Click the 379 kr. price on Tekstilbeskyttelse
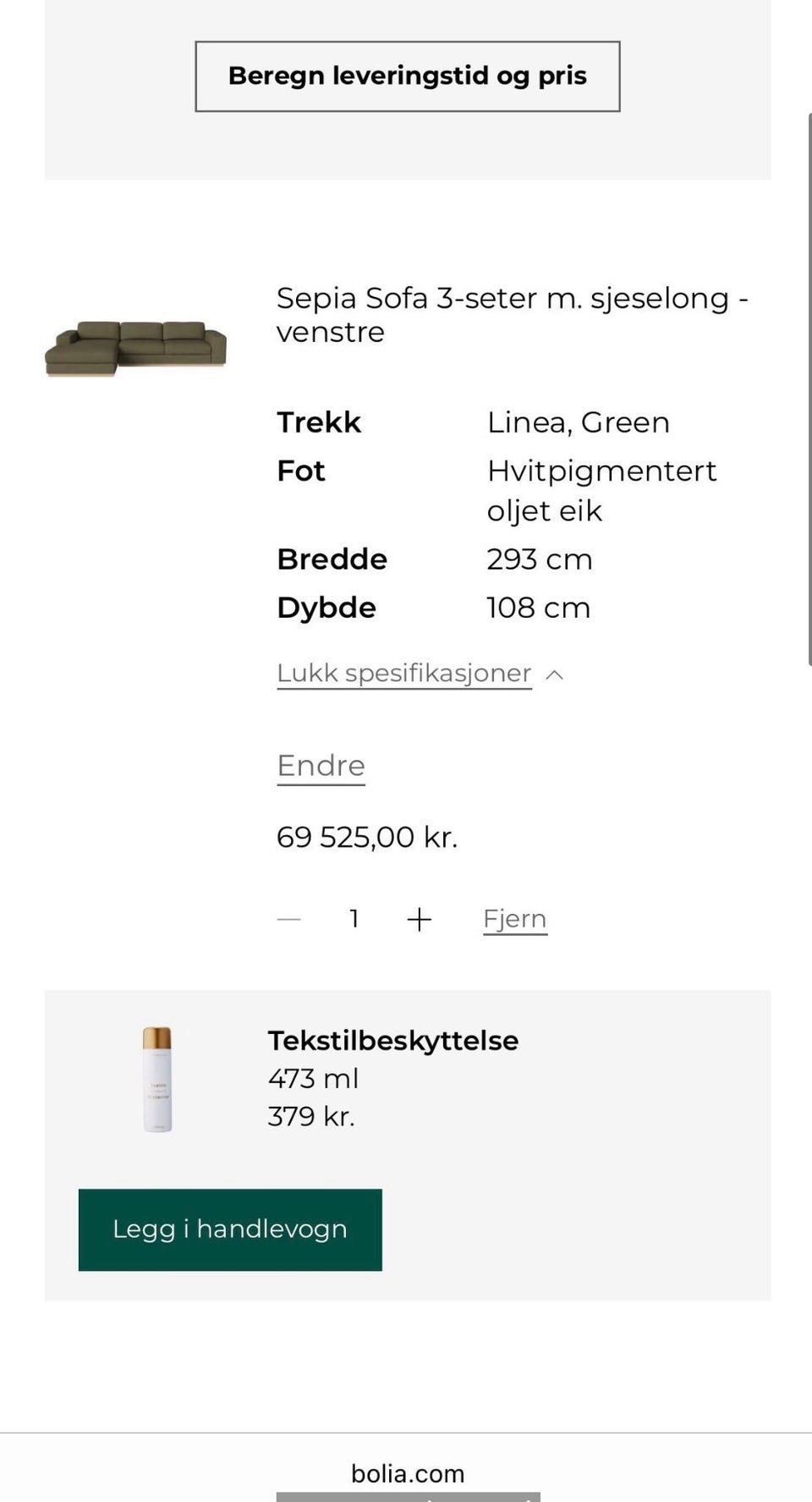 coord(311,1116)
